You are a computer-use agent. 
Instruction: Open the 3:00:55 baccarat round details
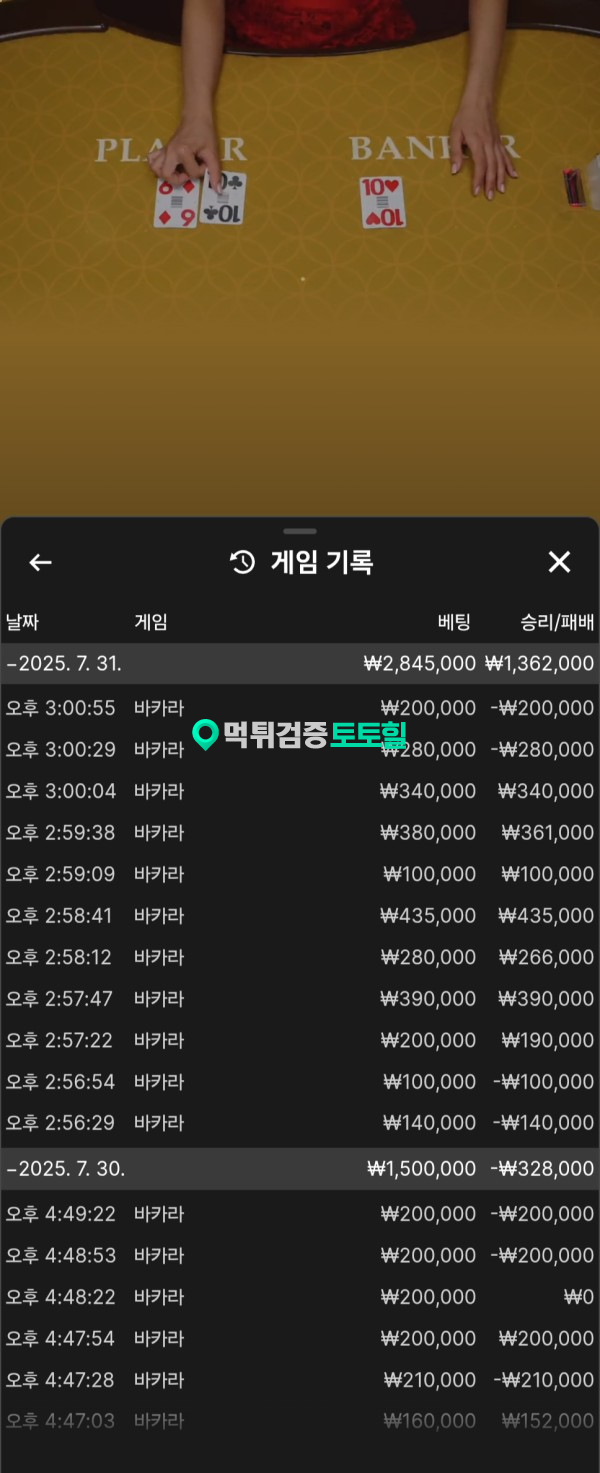pos(300,708)
